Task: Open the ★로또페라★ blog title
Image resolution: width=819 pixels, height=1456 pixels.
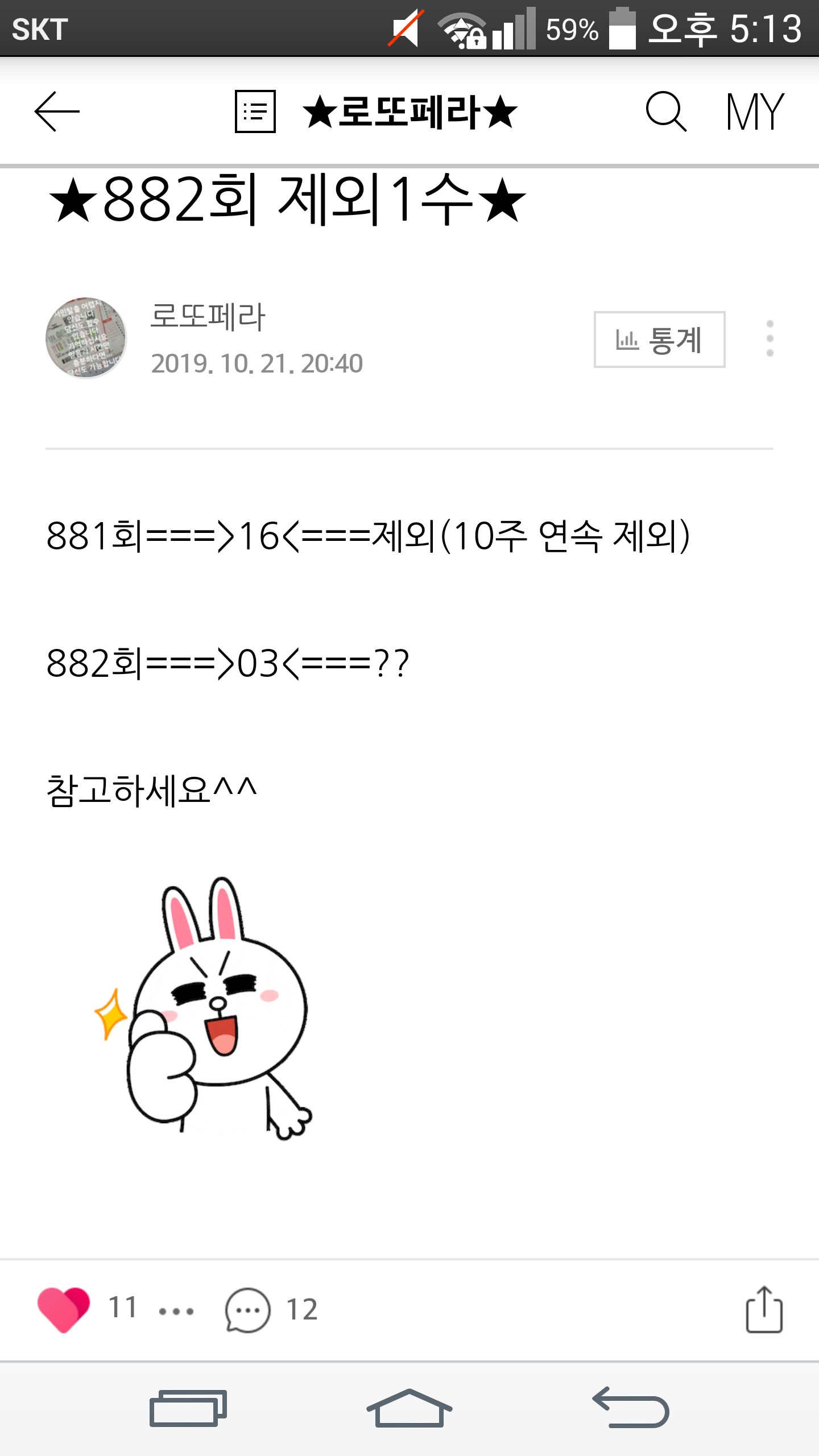Action: coord(410,111)
